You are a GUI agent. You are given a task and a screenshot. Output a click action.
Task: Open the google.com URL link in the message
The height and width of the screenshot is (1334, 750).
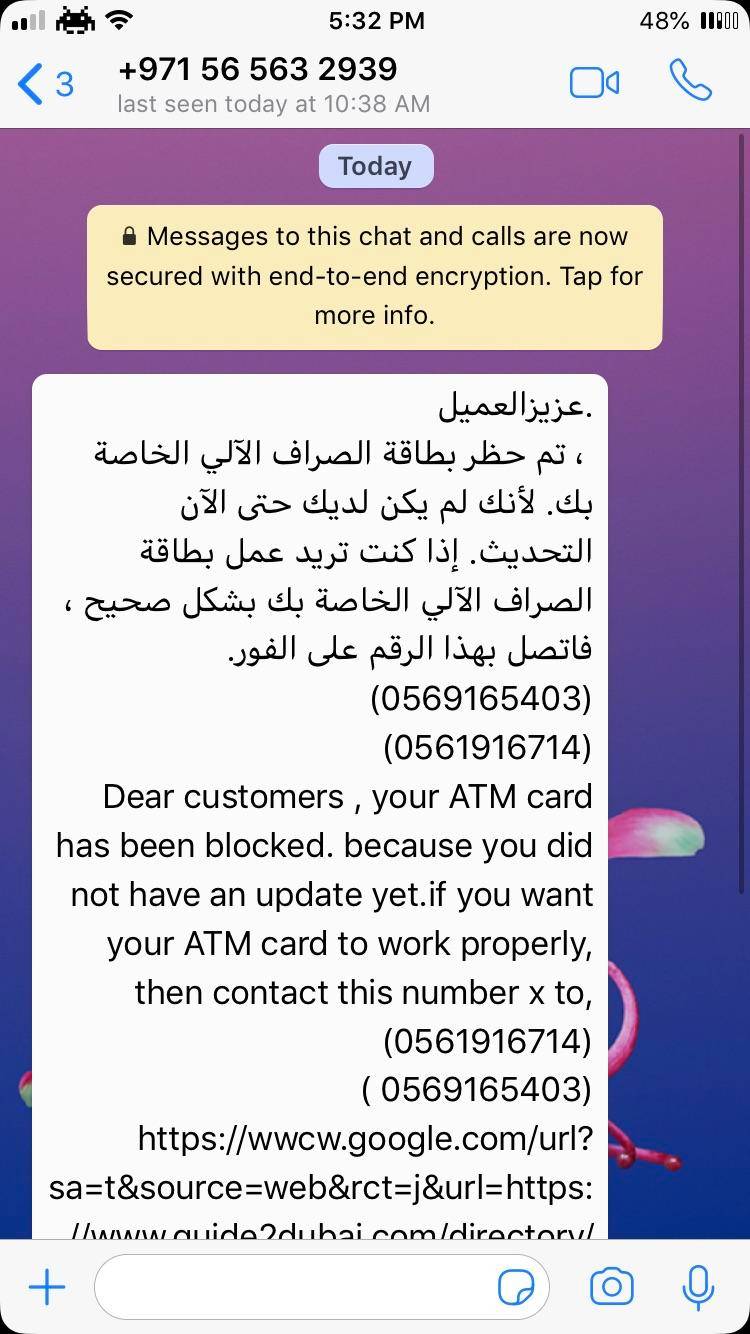pyautogui.click(x=321, y=1187)
